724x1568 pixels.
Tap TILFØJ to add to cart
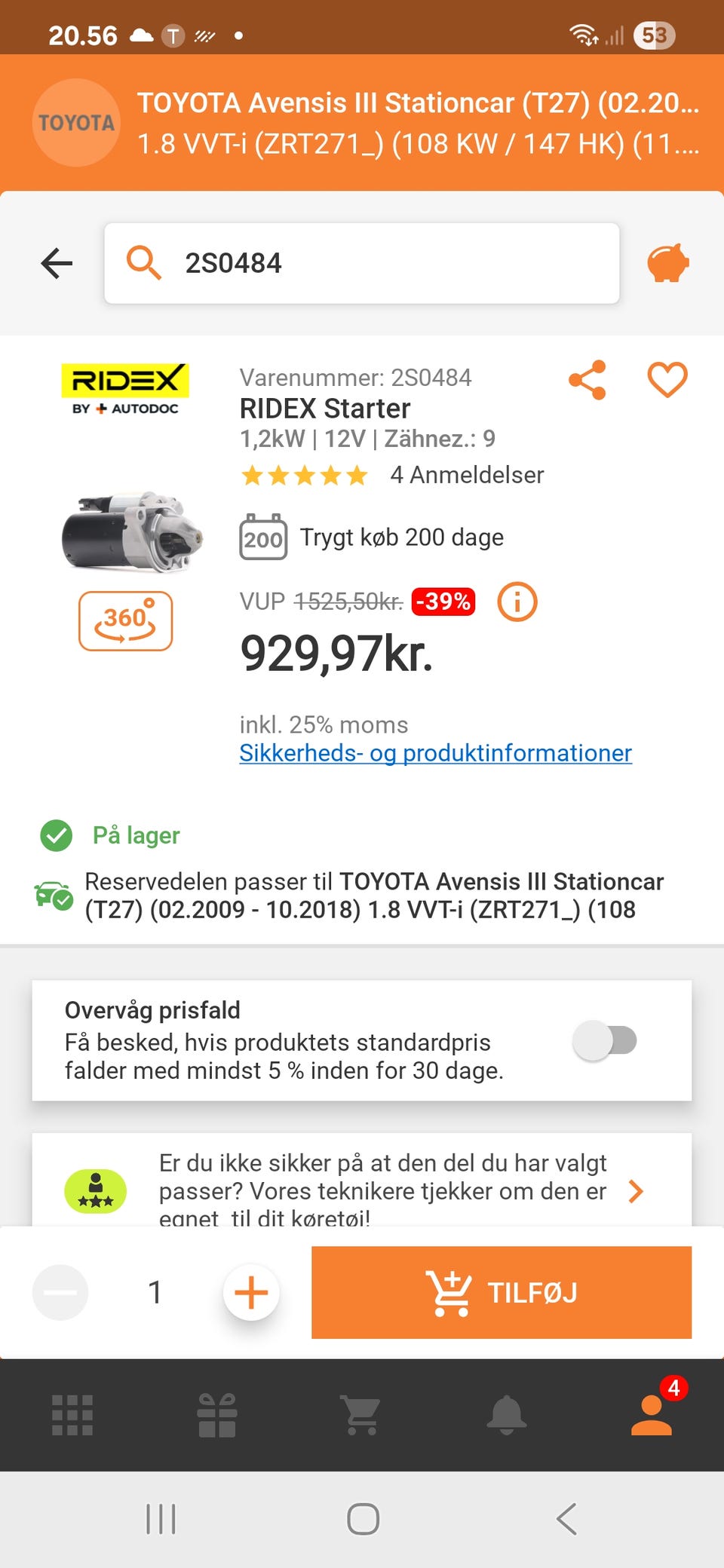(x=502, y=1293)
